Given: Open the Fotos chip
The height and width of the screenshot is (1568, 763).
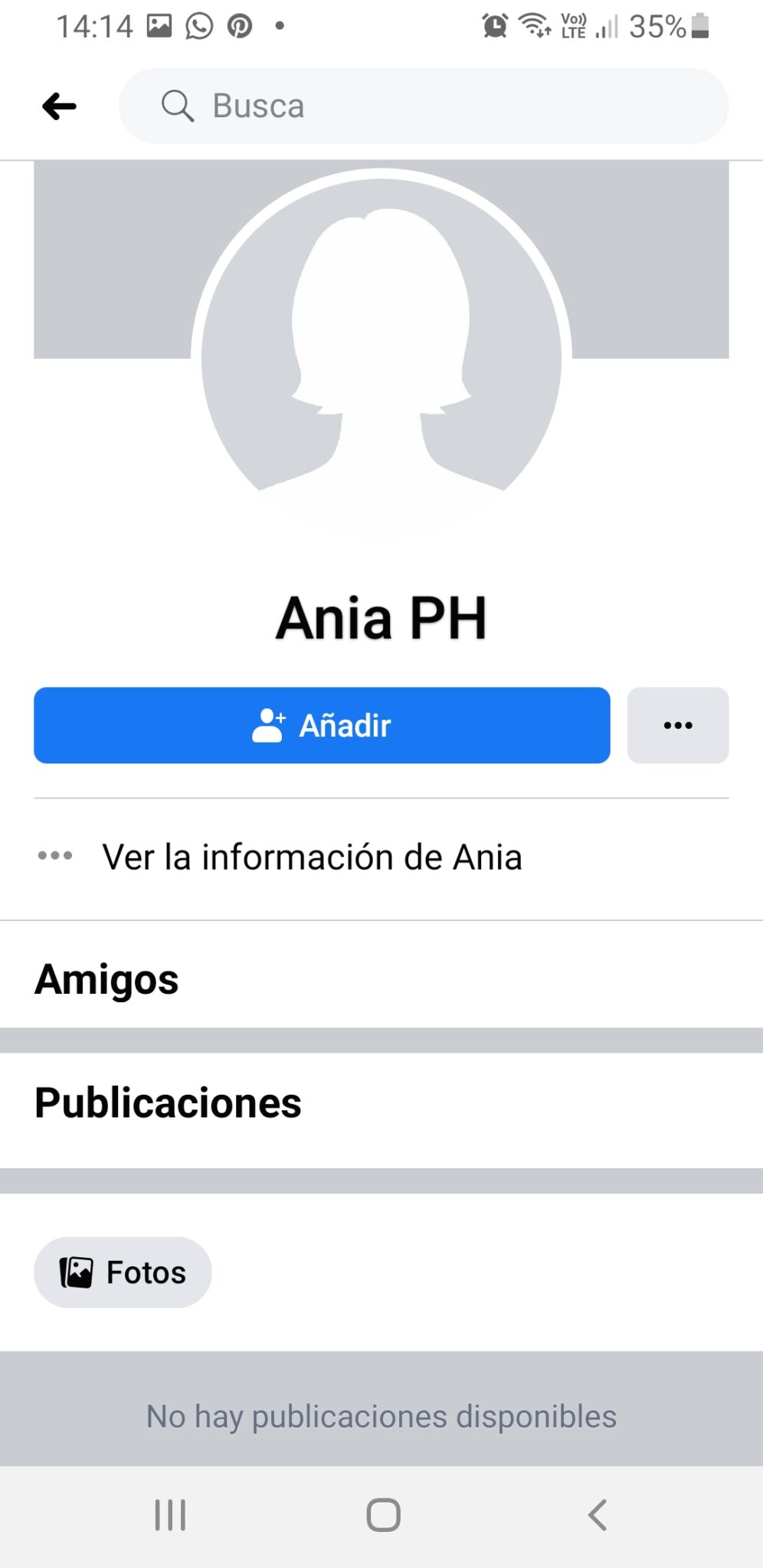Looking at the screenshot, I should coord(123,1272).
